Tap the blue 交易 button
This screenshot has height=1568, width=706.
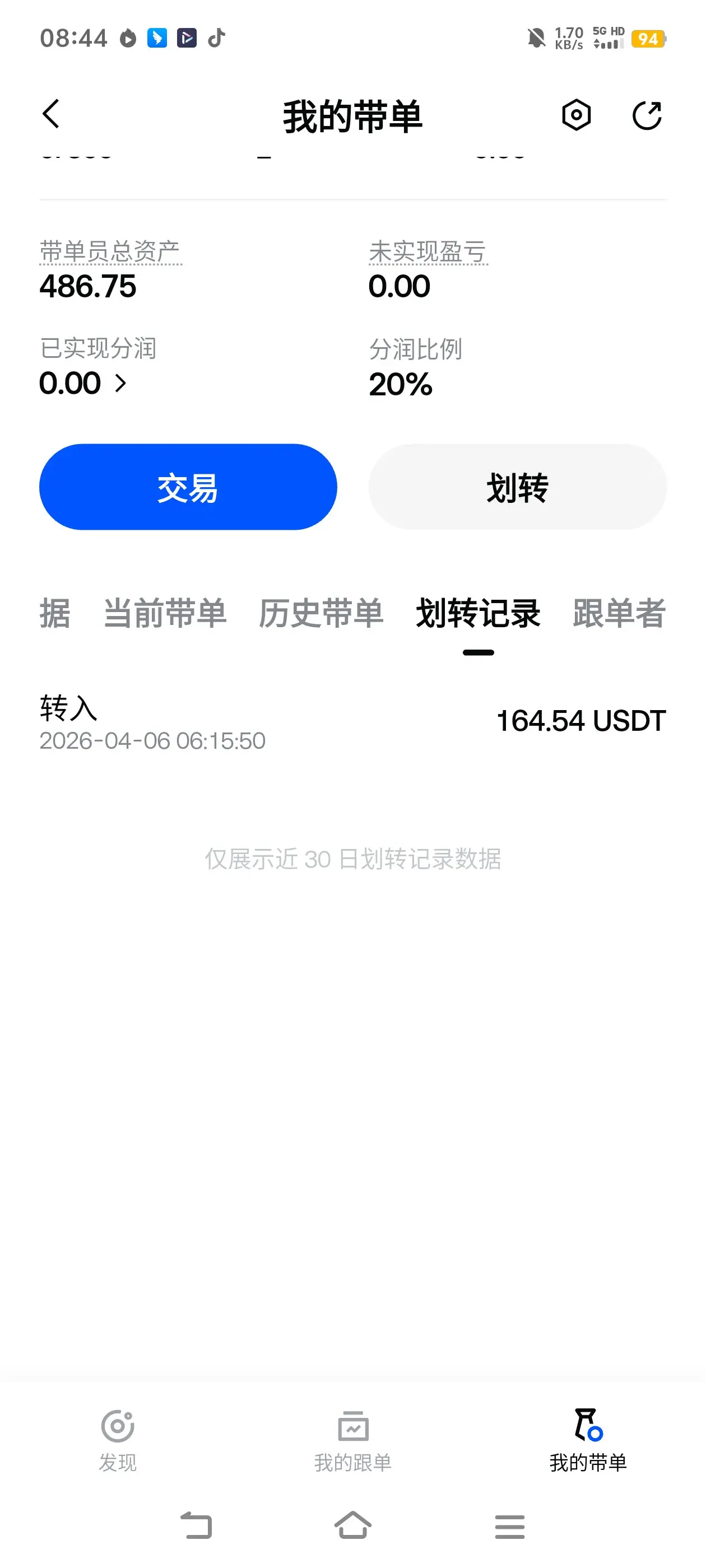tap(188, 486)
